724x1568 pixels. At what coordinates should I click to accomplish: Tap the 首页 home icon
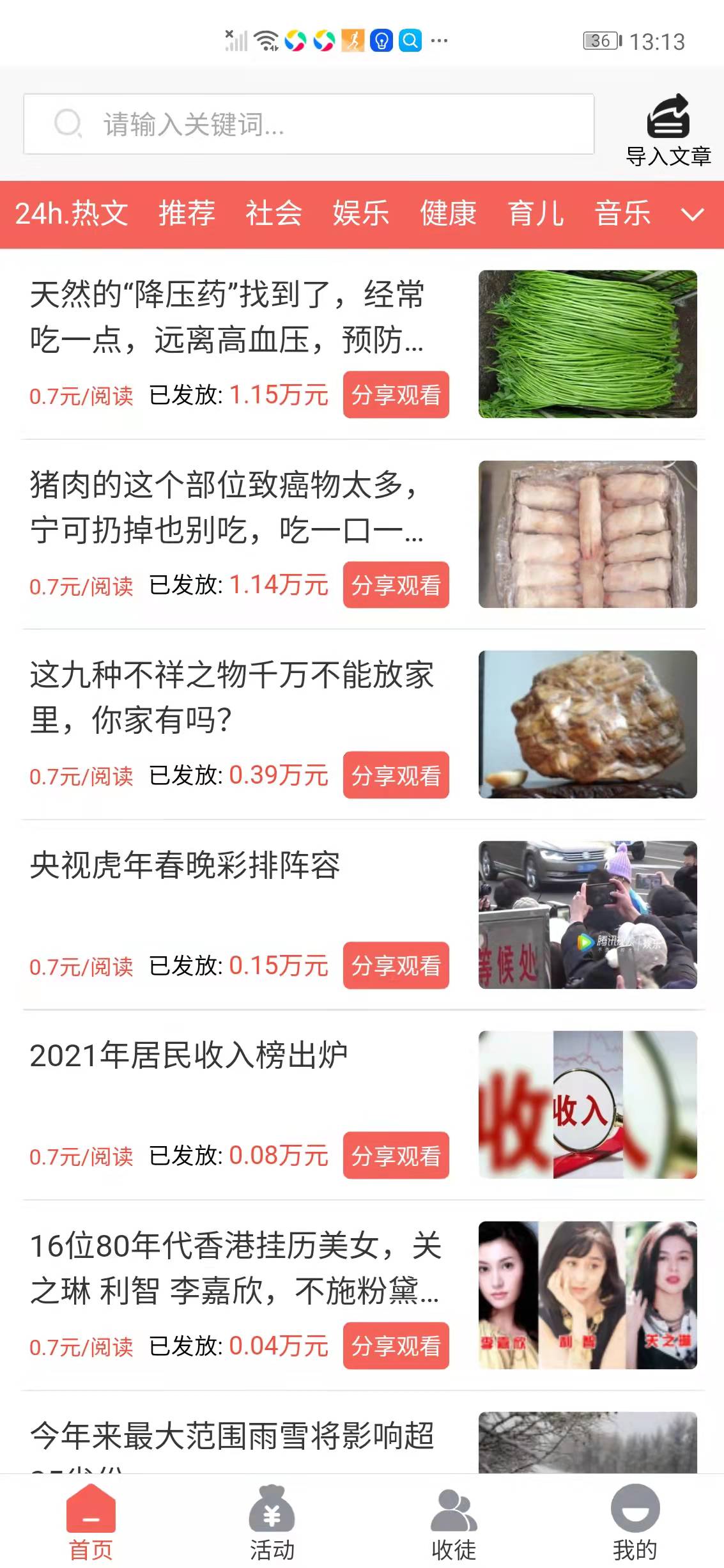(x=89, y=1509)
